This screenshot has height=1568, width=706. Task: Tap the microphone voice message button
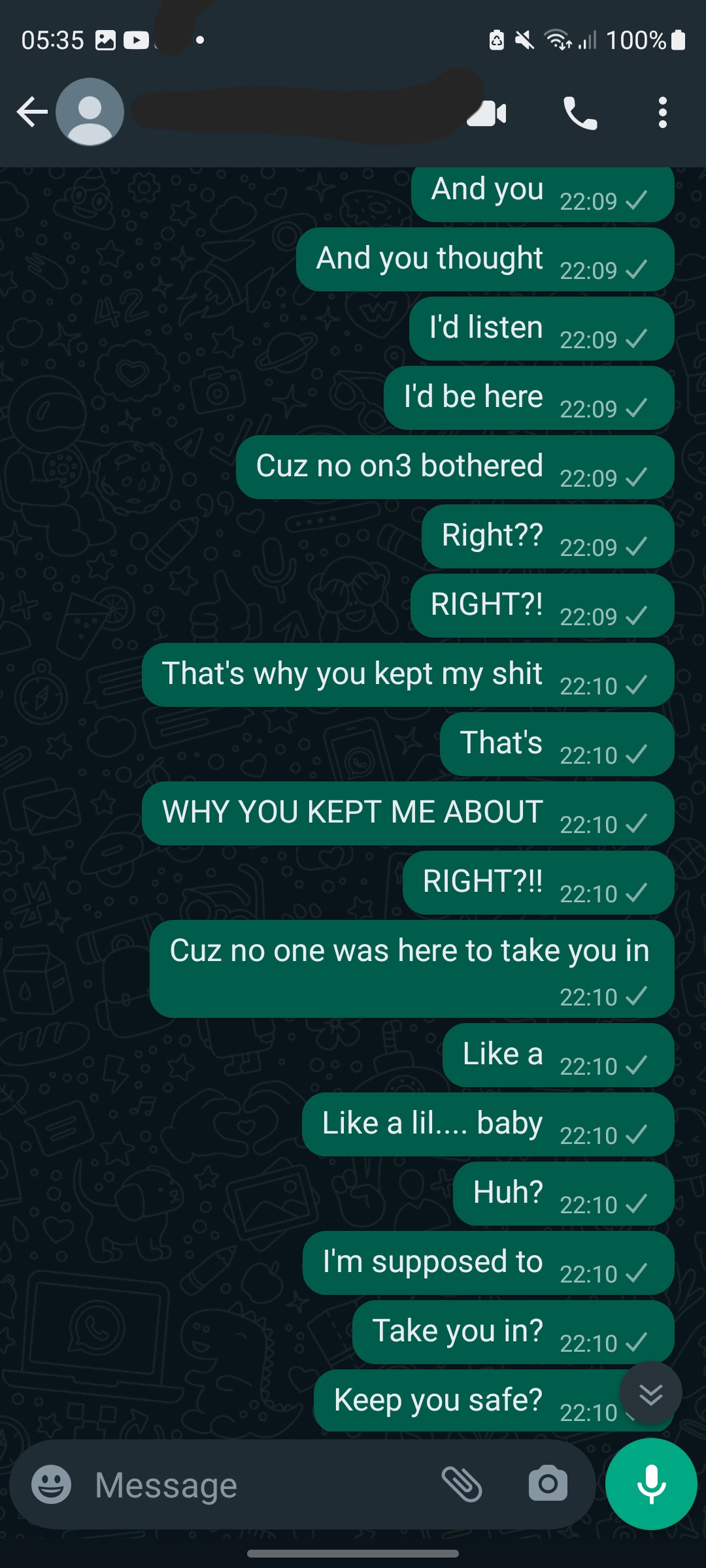[651, 1484]
